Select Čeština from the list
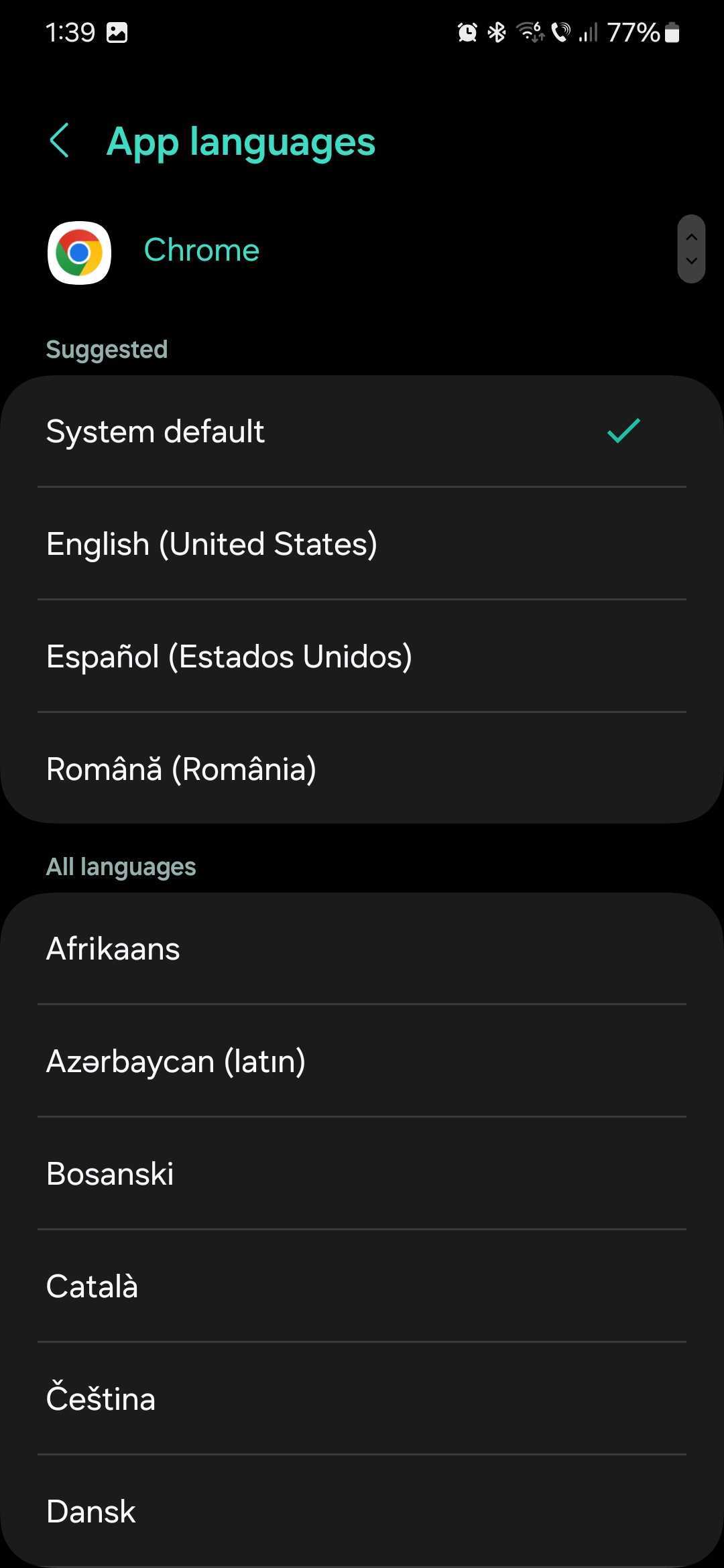The height and width of the screenshot is (1568, 724). (362, 1399)
